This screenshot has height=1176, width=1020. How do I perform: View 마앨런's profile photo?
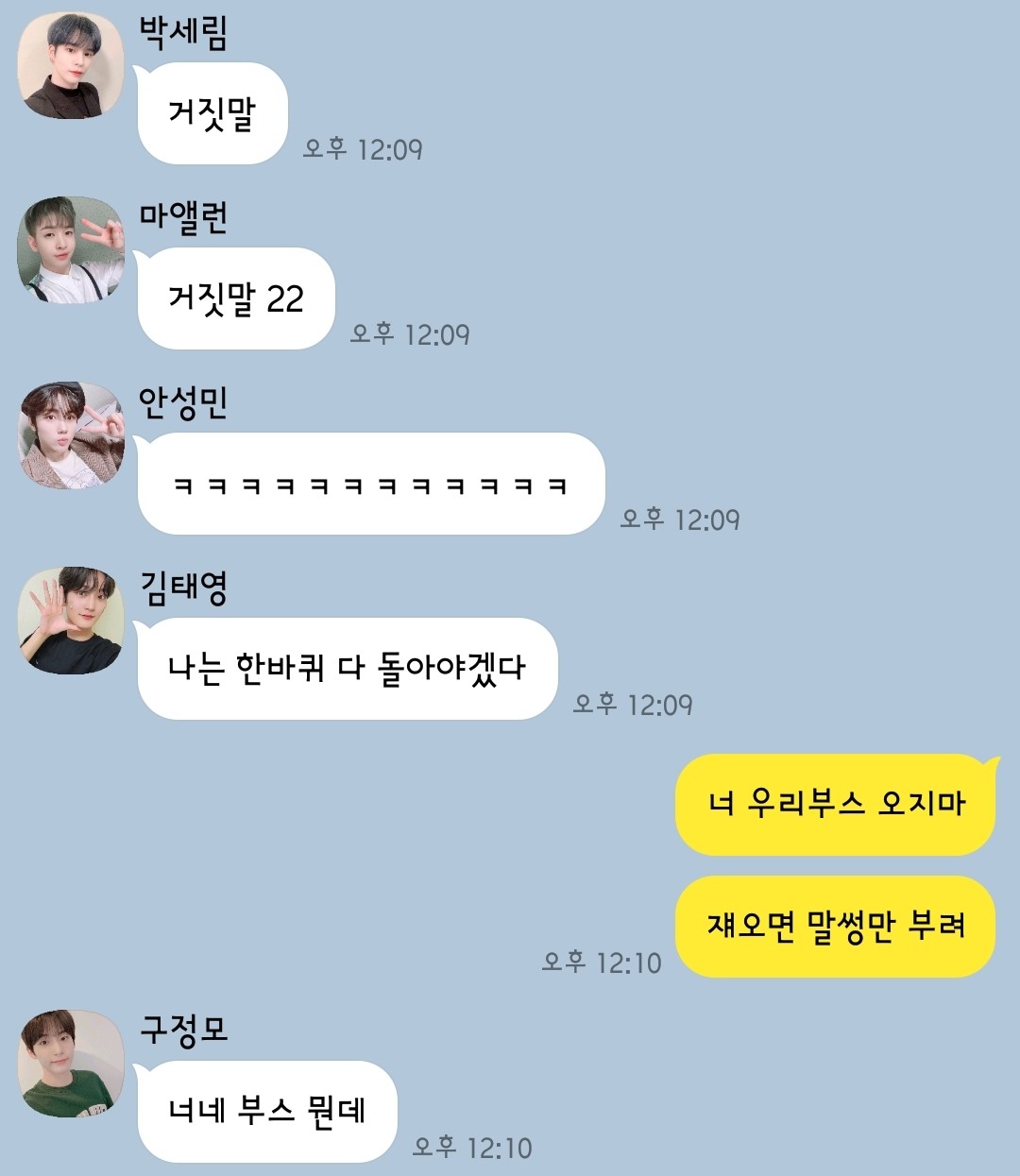pyautogui.click(x=71, y=250)
